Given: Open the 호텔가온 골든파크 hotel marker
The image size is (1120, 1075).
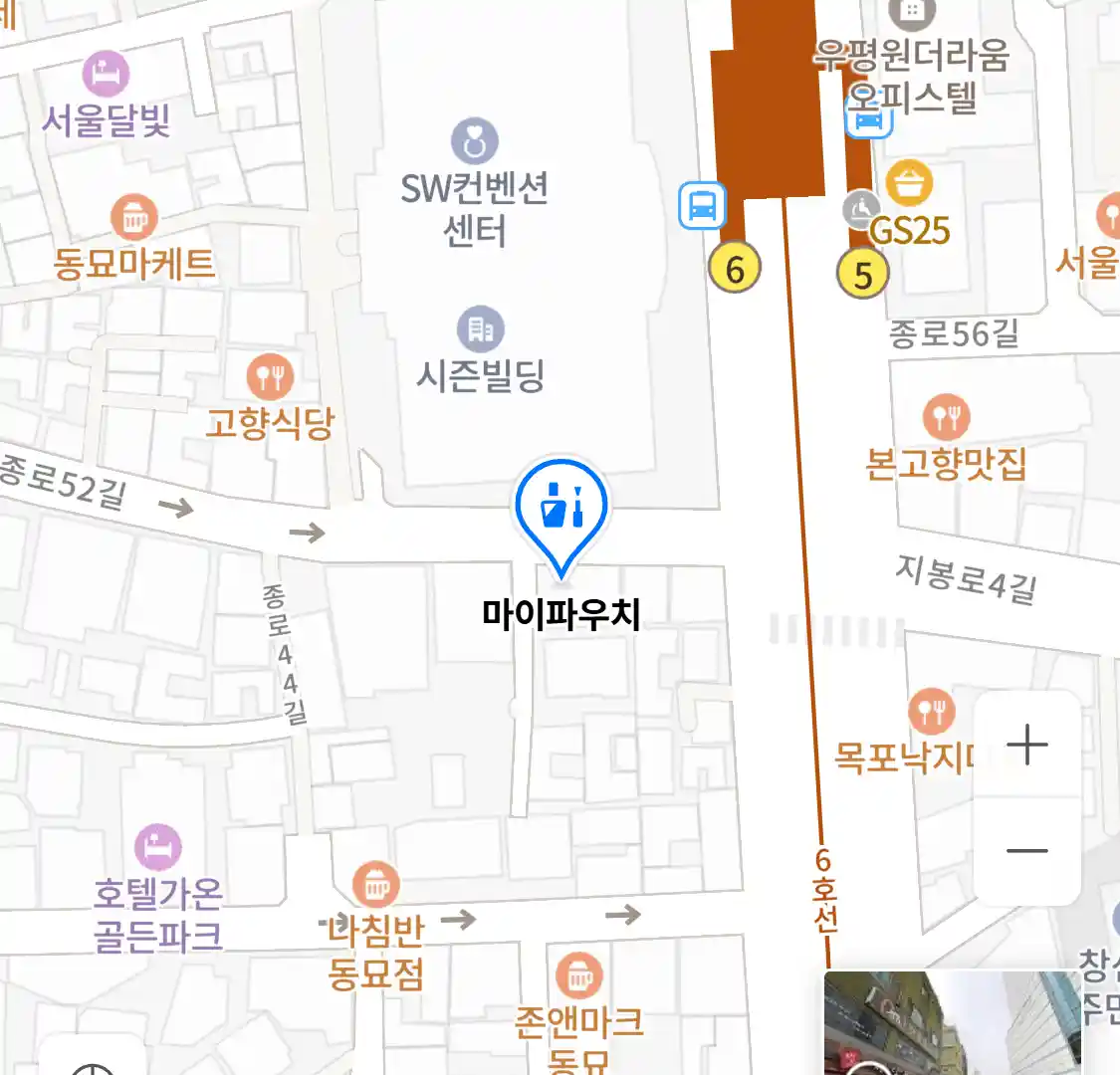Looking at the screenshot, I should pyautogui.click(x=157, y=848).
